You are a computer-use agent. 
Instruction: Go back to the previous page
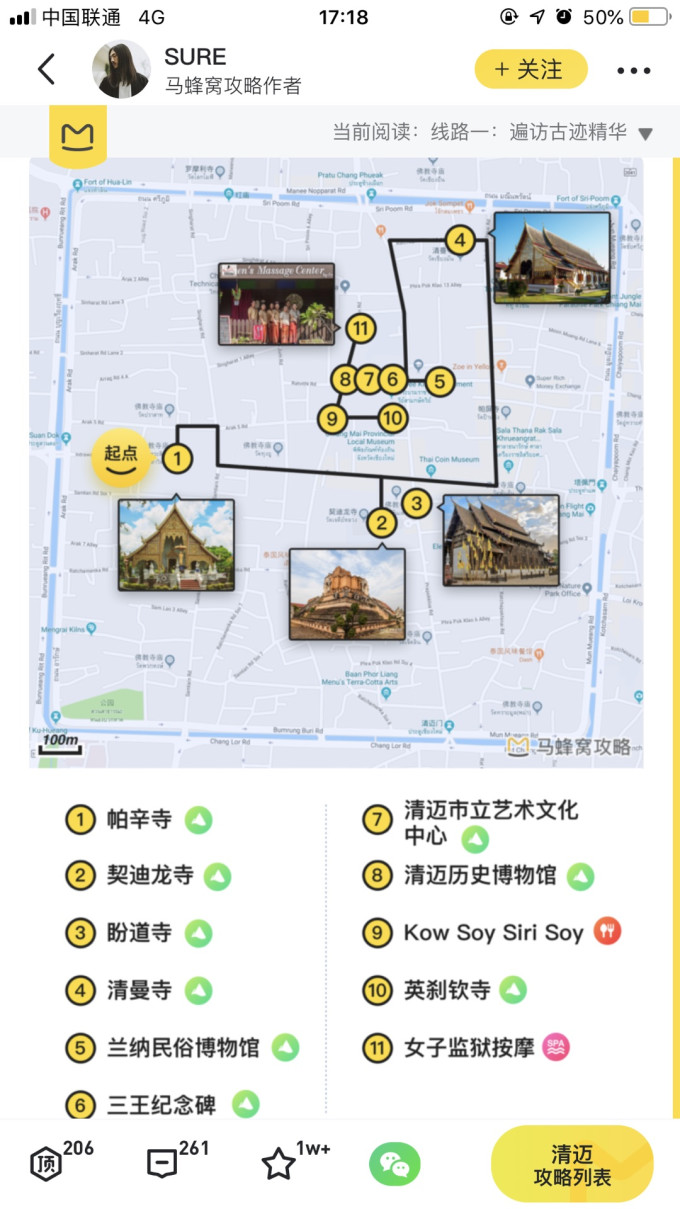[x=46, y=69]
